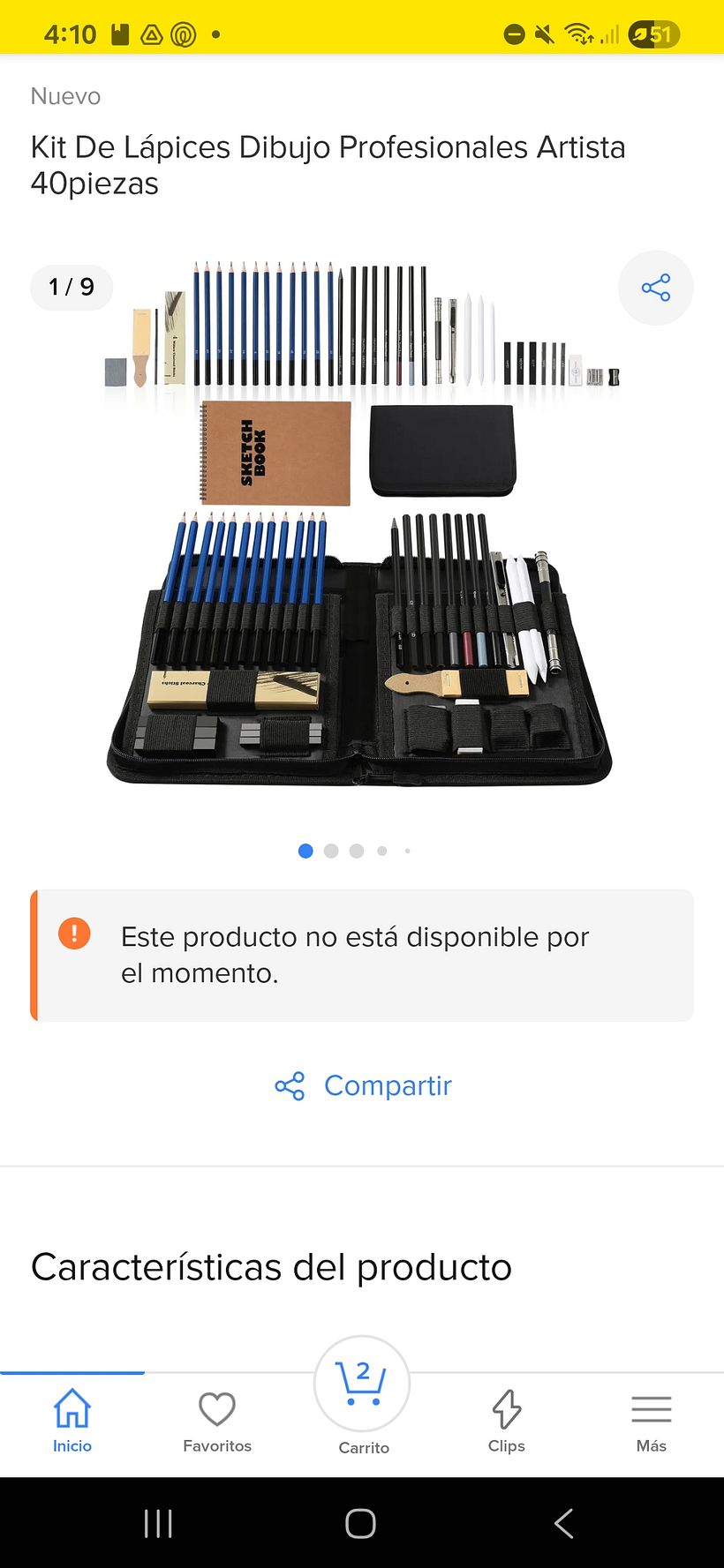The width and height of the screenshot is (724, 1568).
Task: Tap the round share icon beside product image
Action: 655,288
